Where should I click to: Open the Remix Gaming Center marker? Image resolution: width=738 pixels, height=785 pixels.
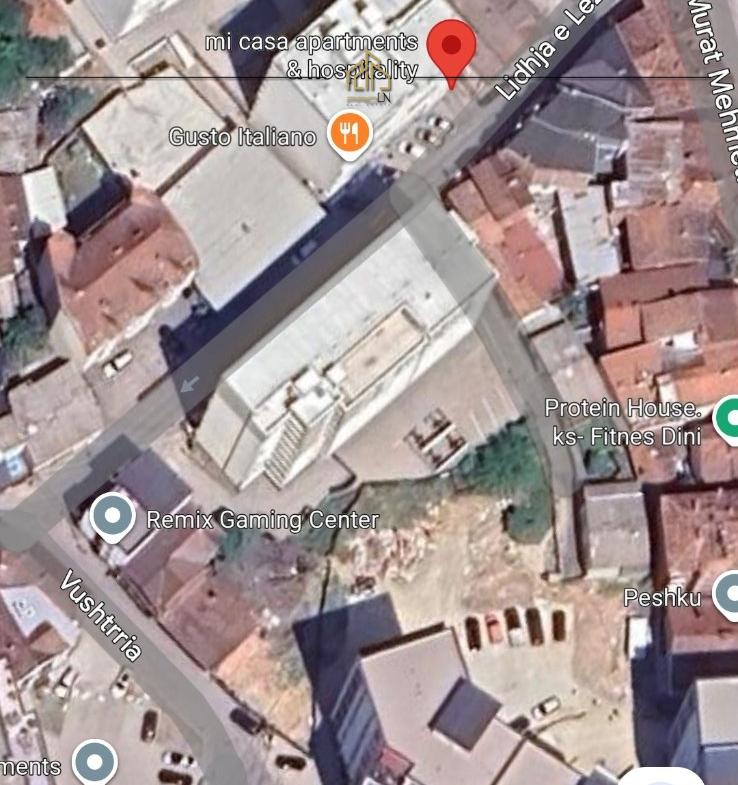tap(112, 518)
